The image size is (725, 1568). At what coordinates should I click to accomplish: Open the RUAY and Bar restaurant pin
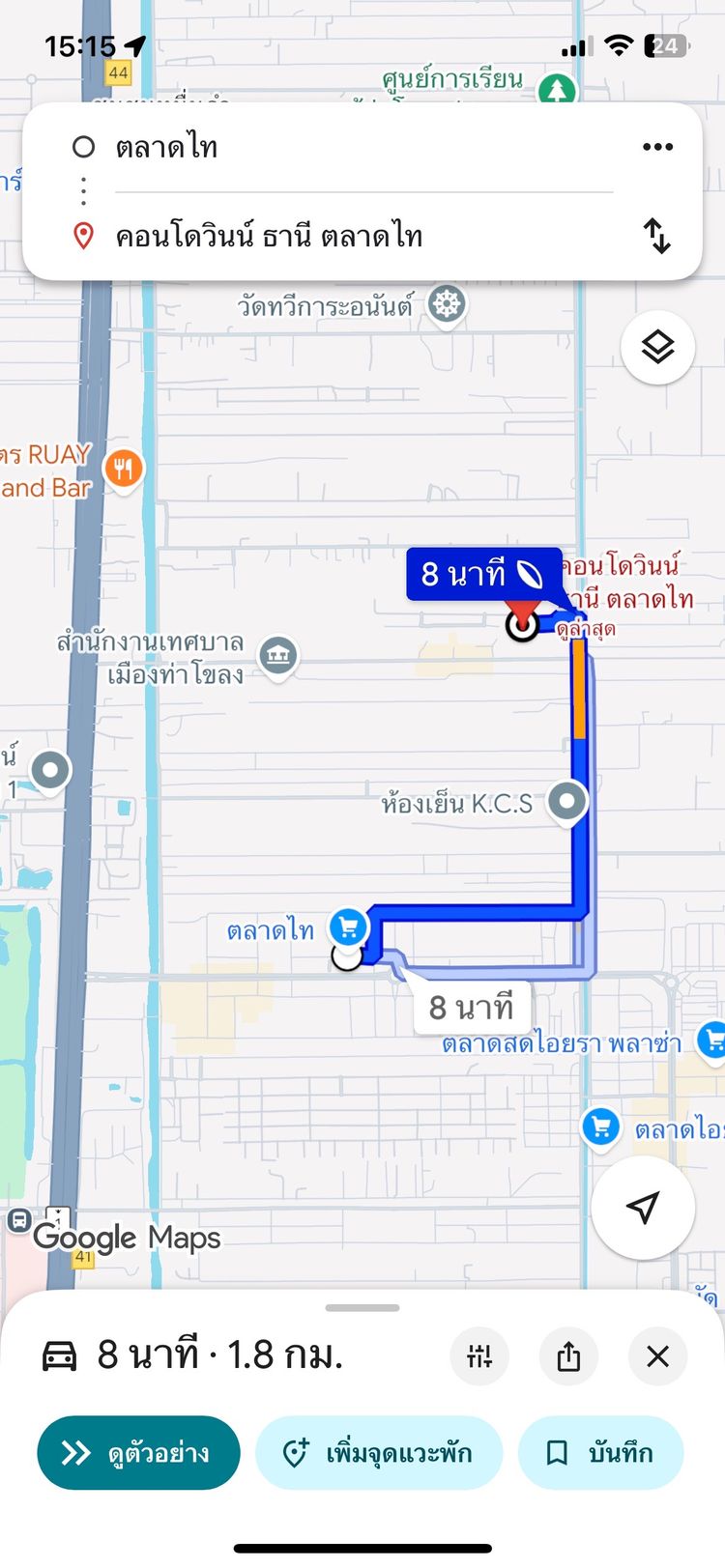tap(123, 470)
